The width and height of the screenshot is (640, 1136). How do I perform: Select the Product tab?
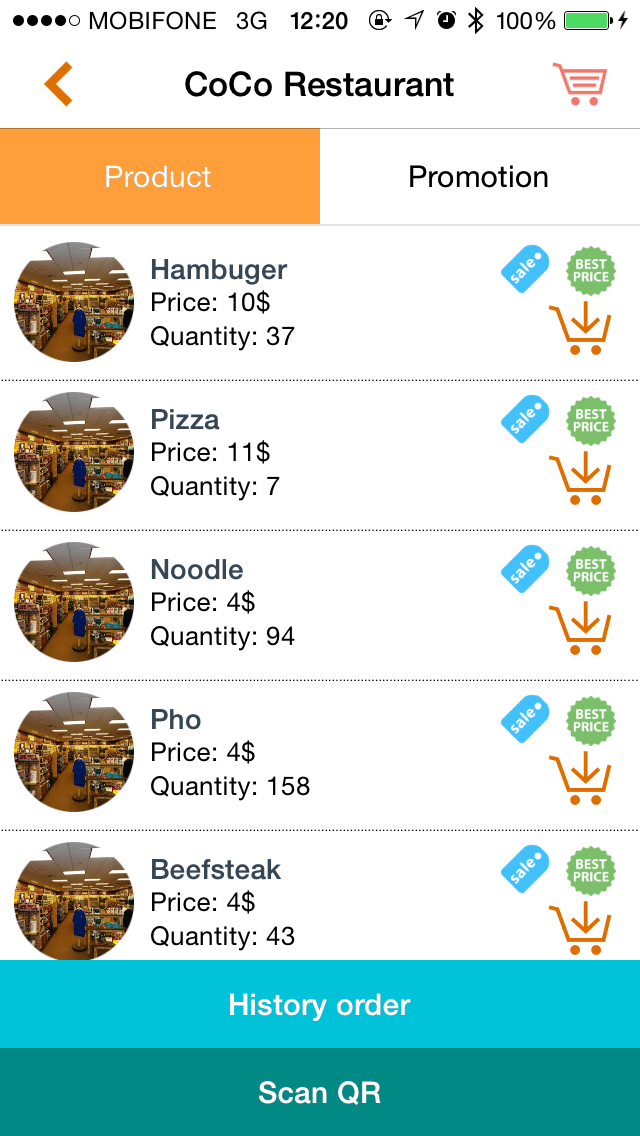159,177
